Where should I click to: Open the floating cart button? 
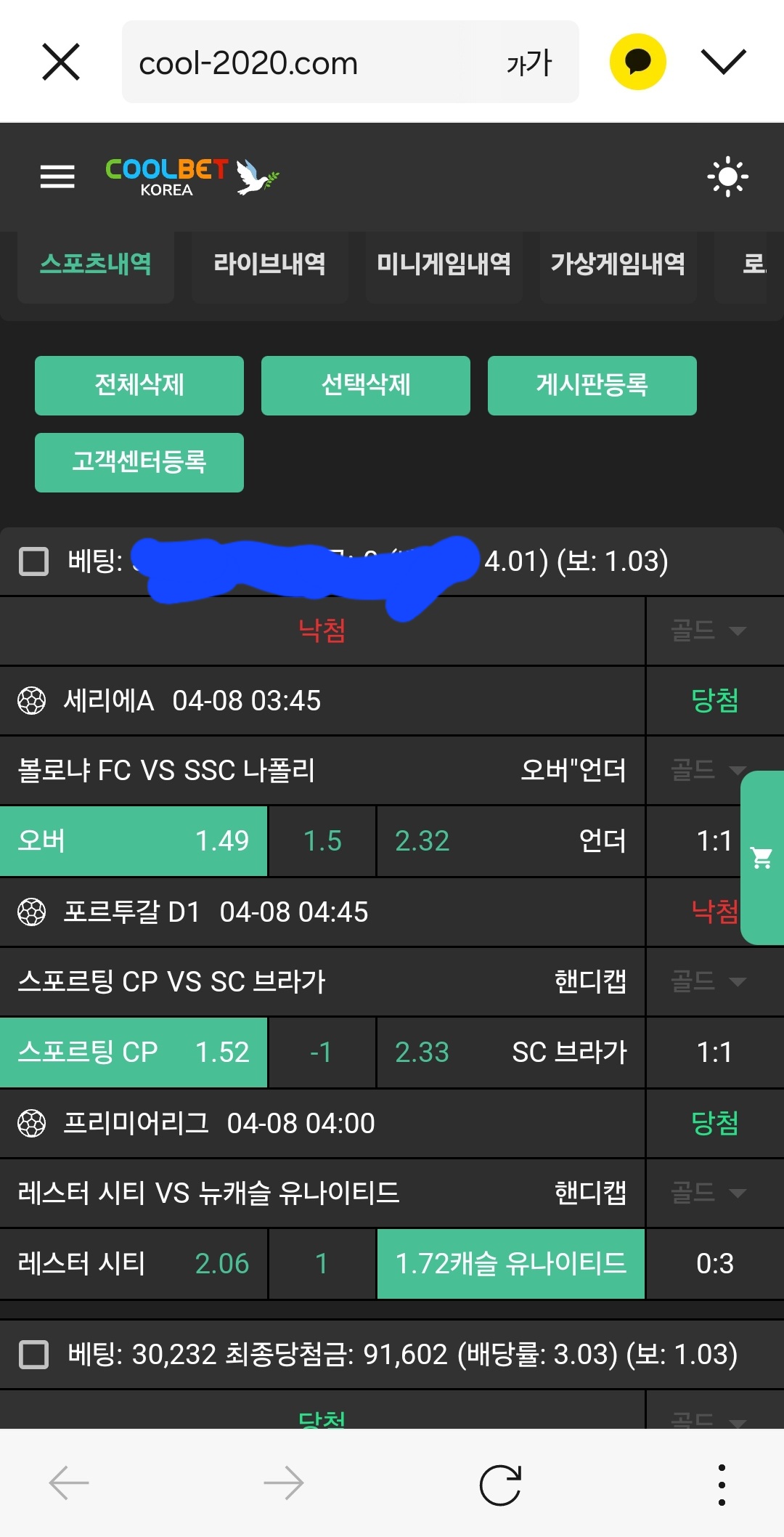762,858
